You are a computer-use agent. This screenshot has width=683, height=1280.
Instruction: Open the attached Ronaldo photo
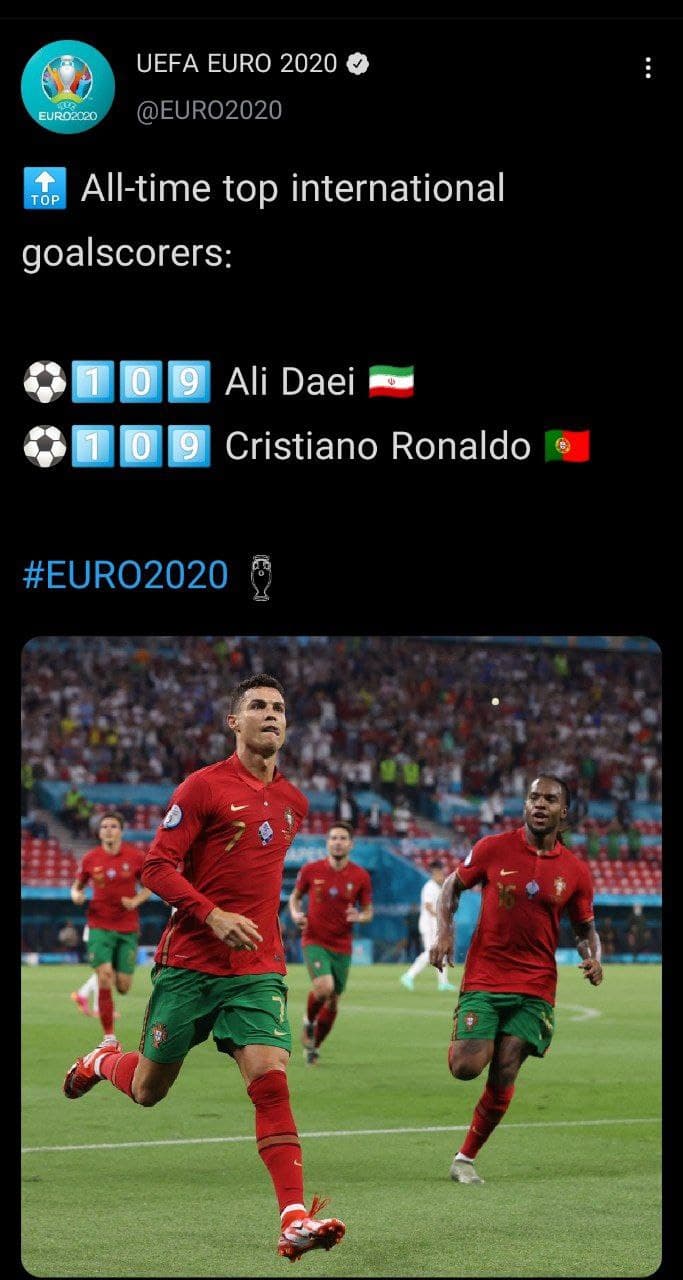click(341, 956)
